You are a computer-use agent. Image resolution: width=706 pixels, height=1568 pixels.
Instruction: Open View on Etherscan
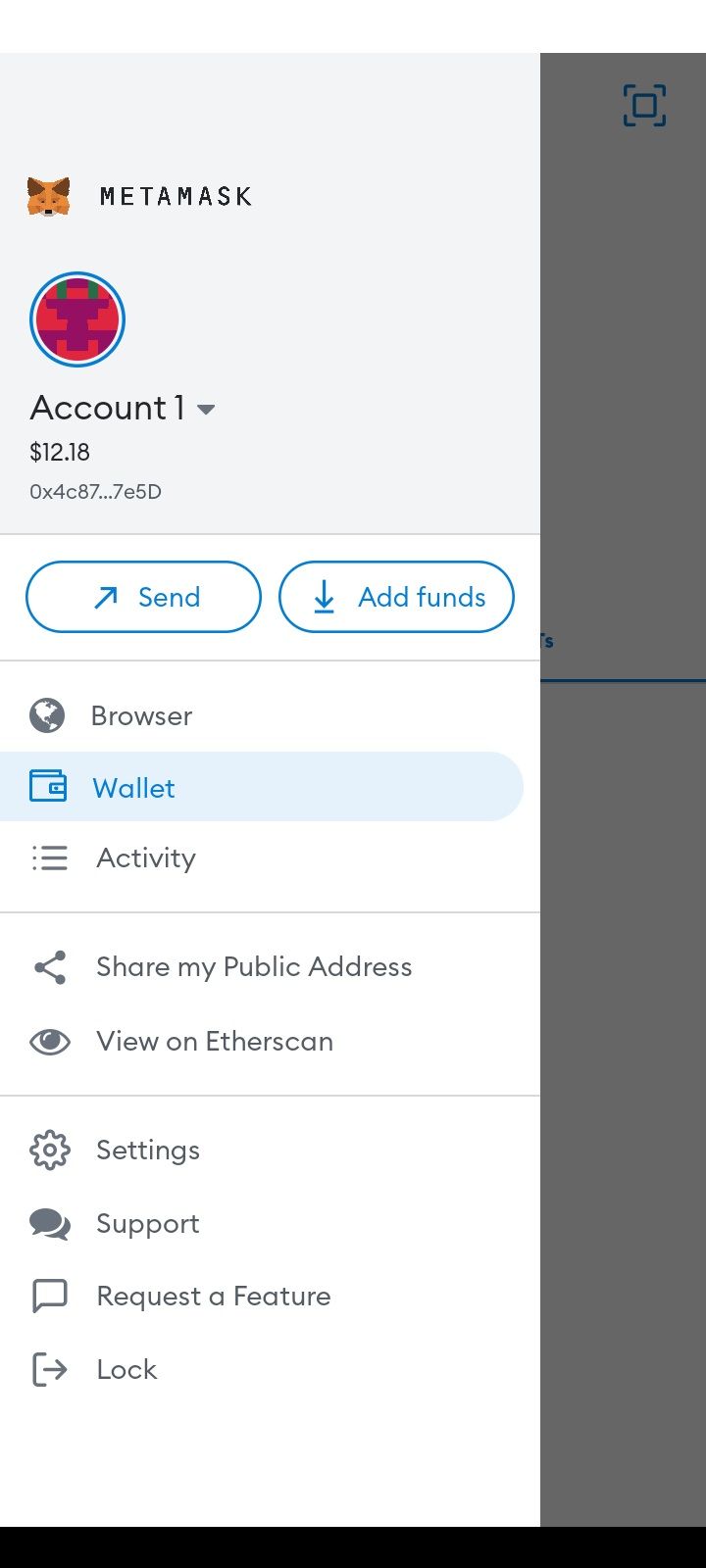pyautogui.click(x=270, y=1041)
